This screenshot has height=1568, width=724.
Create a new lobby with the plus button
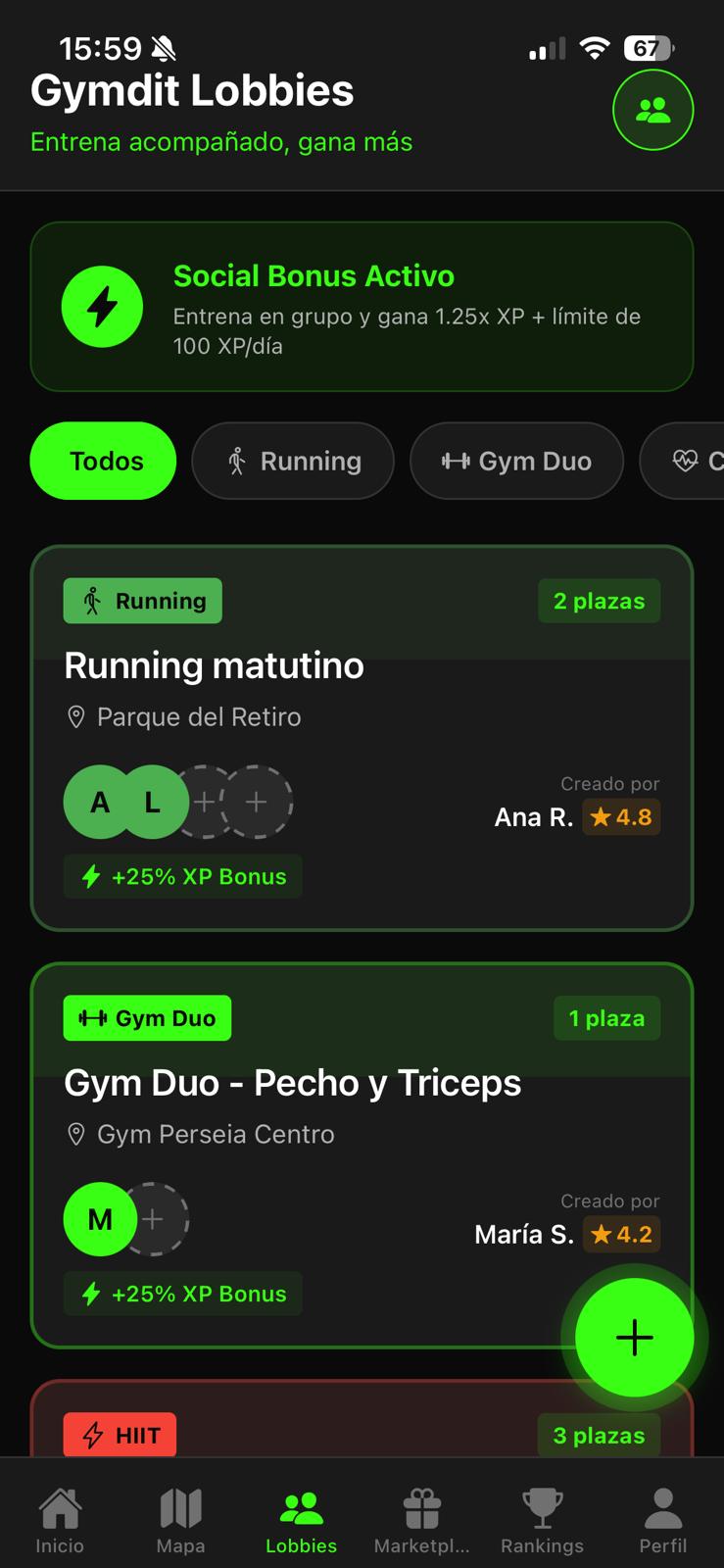coord(634,1337)
